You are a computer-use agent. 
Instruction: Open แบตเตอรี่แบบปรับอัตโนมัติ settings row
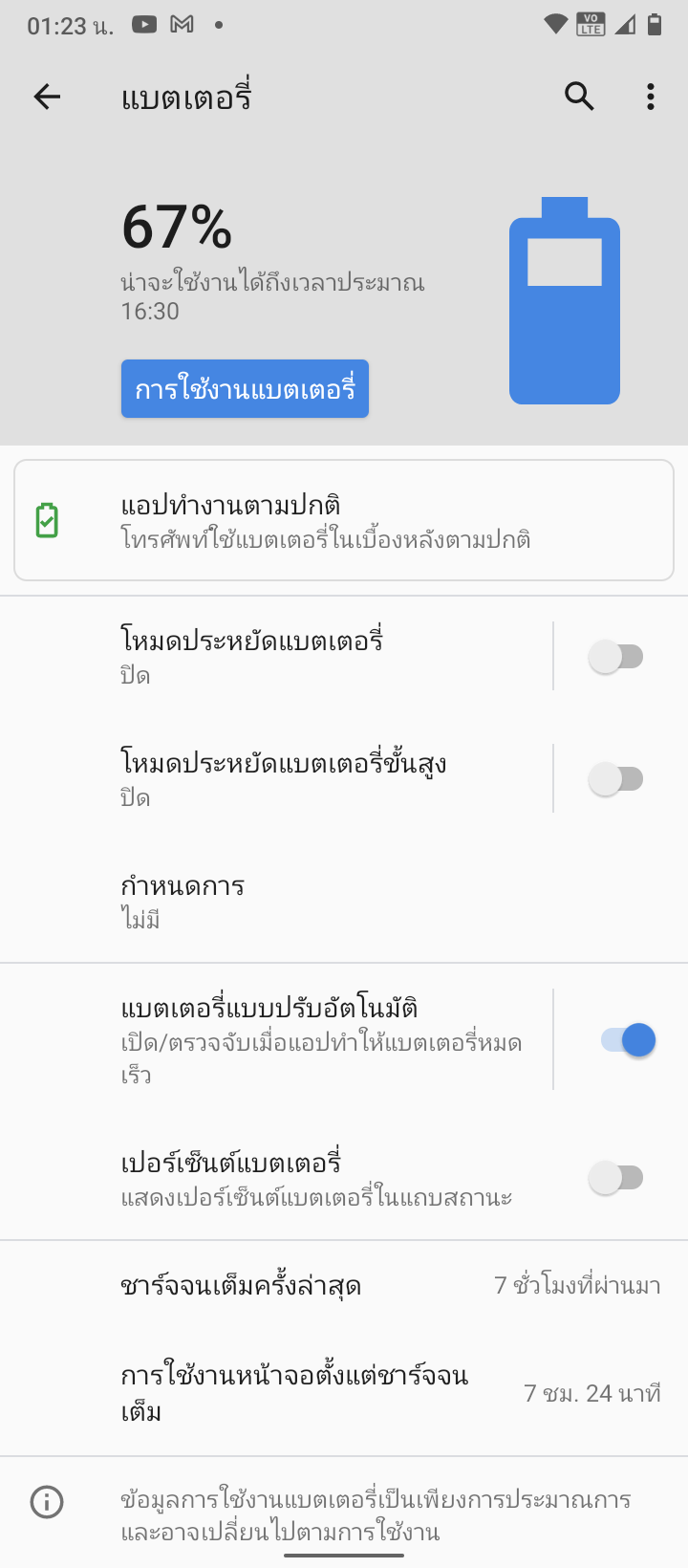[x=287, y=1039]
